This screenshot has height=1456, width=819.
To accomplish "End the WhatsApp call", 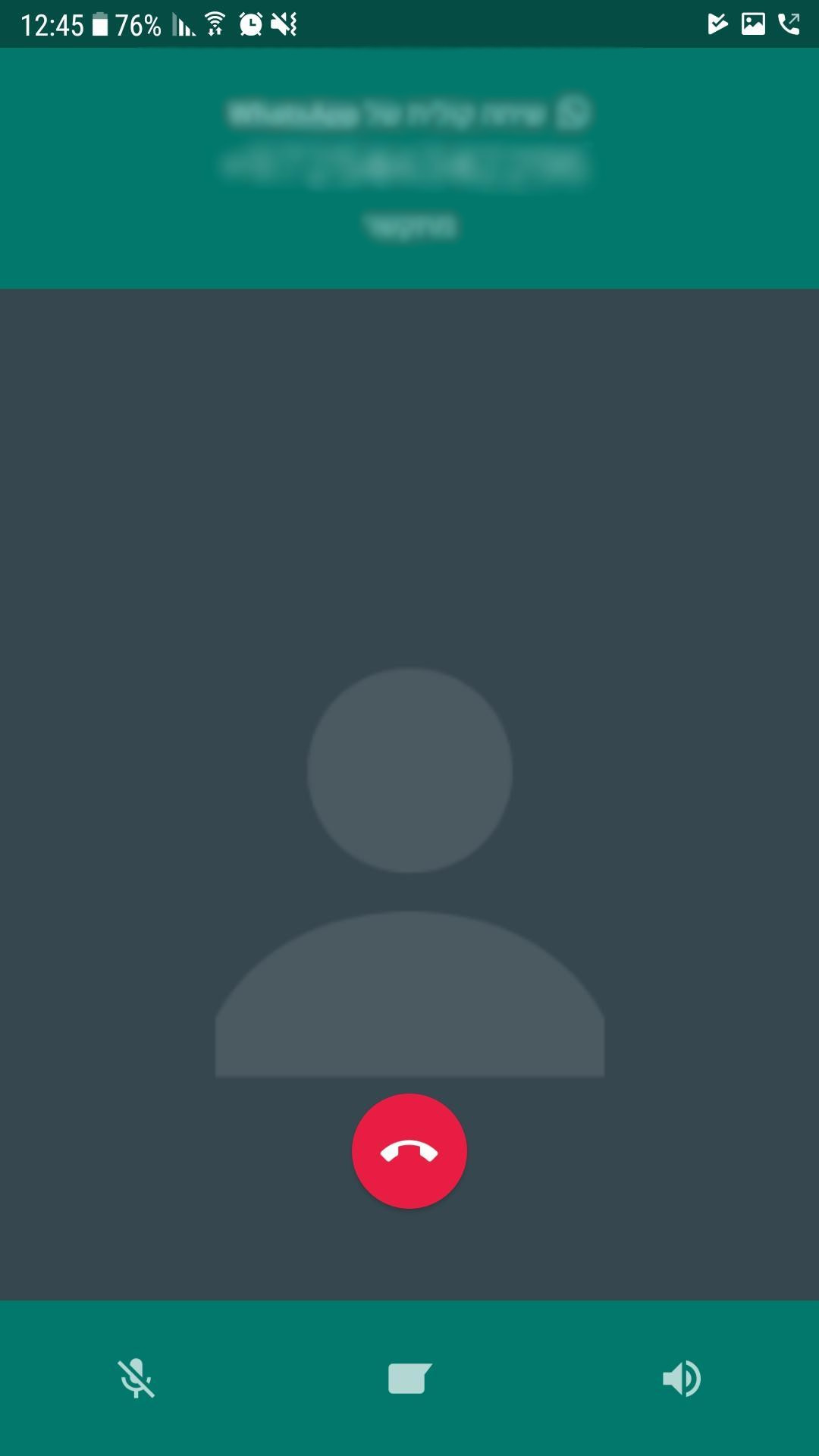I will tap(409, 1150).
